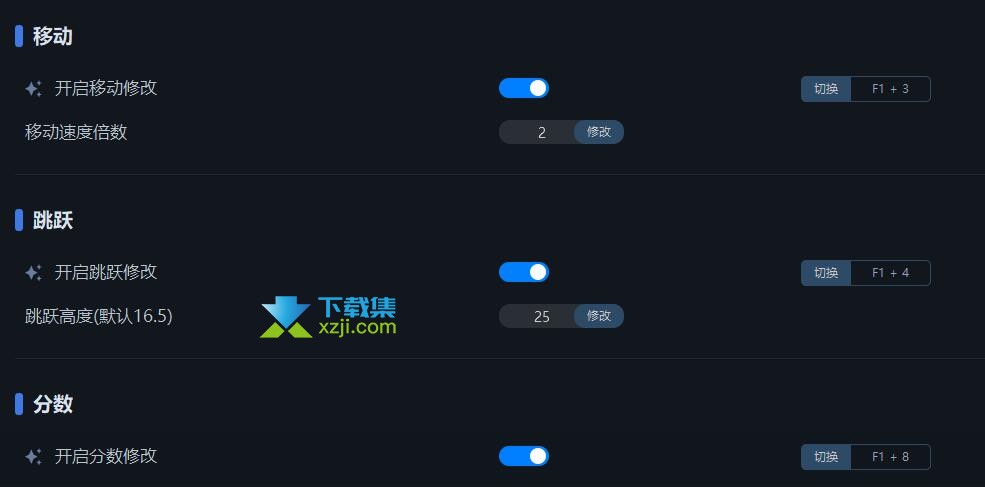Tap 切换 hotkey button for F1 + 3

coord(826,89)
